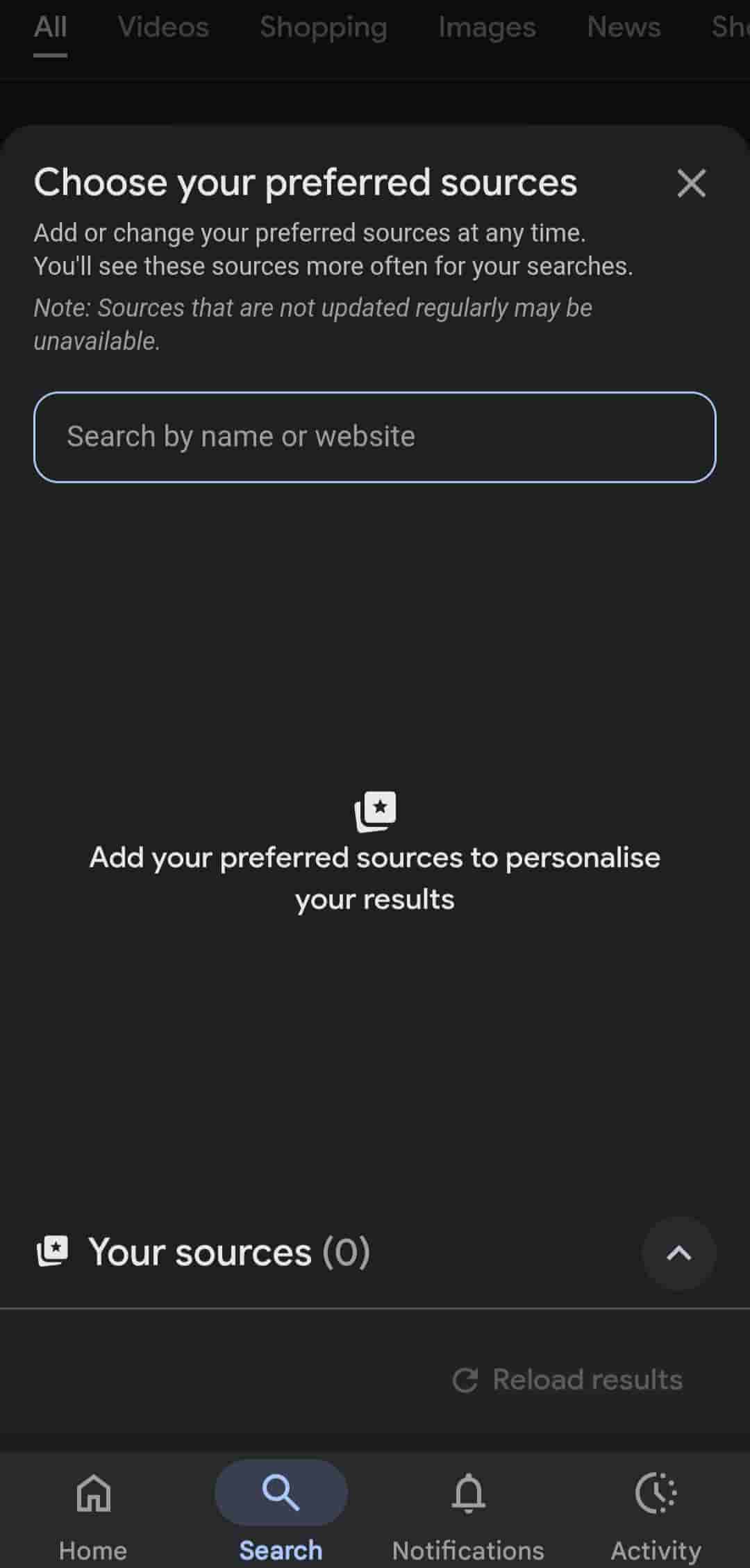Collapse the Your sources section

pos(678,1253)
